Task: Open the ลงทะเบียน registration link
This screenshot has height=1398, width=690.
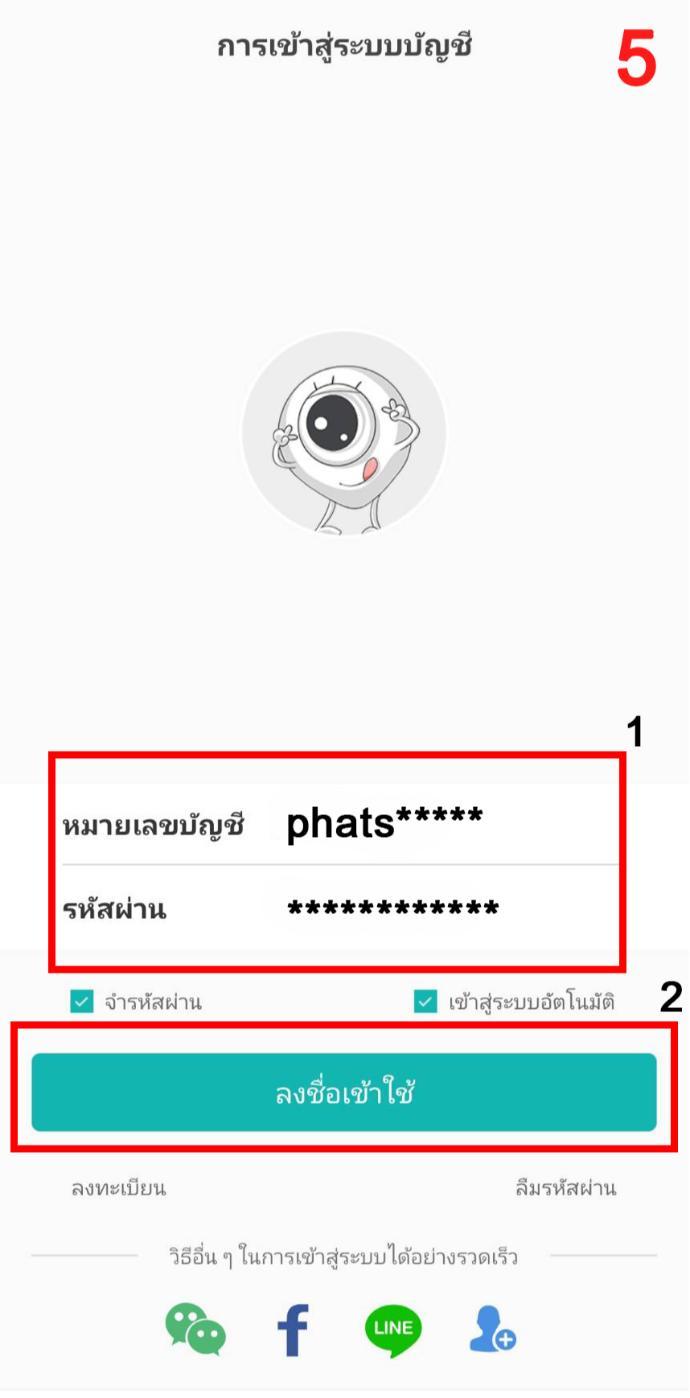Action: pyautogui.click(x=118, y=1188)
